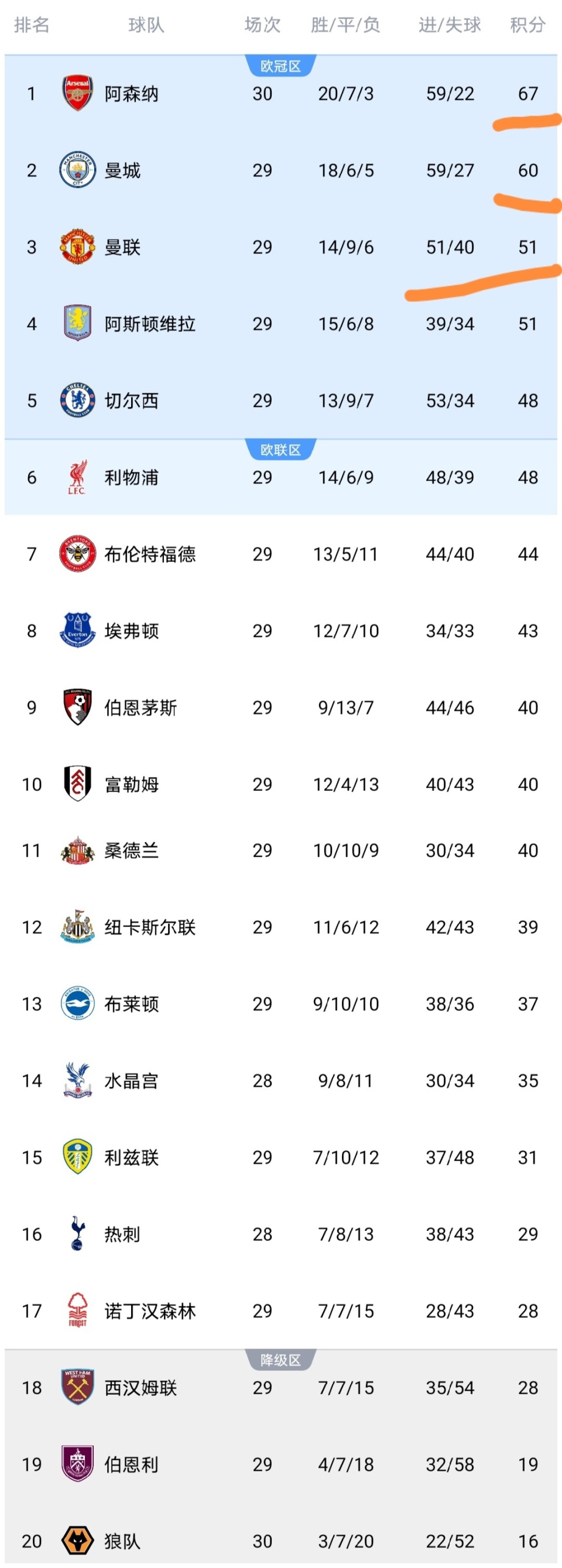Select 利兹联 in the standings
This screenshot has height=1568, width=562.
click(132, 1157)
